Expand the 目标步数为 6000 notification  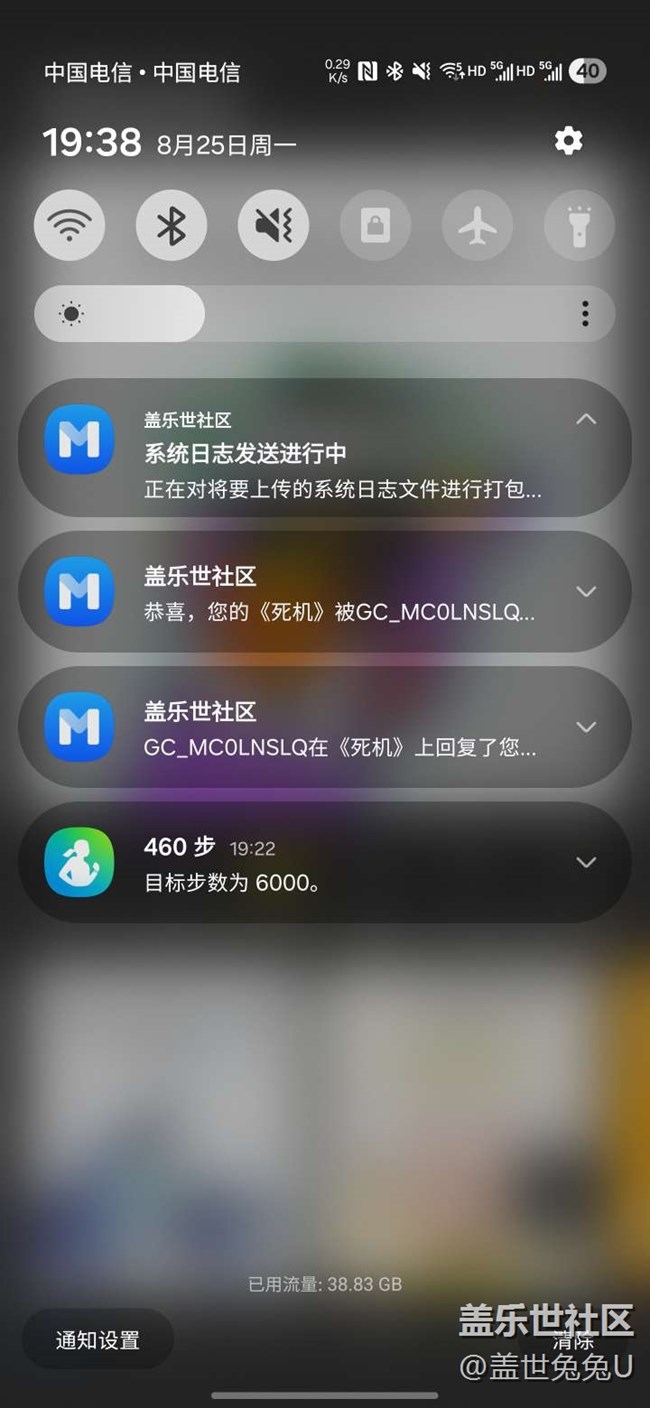(x=586, y=862)
